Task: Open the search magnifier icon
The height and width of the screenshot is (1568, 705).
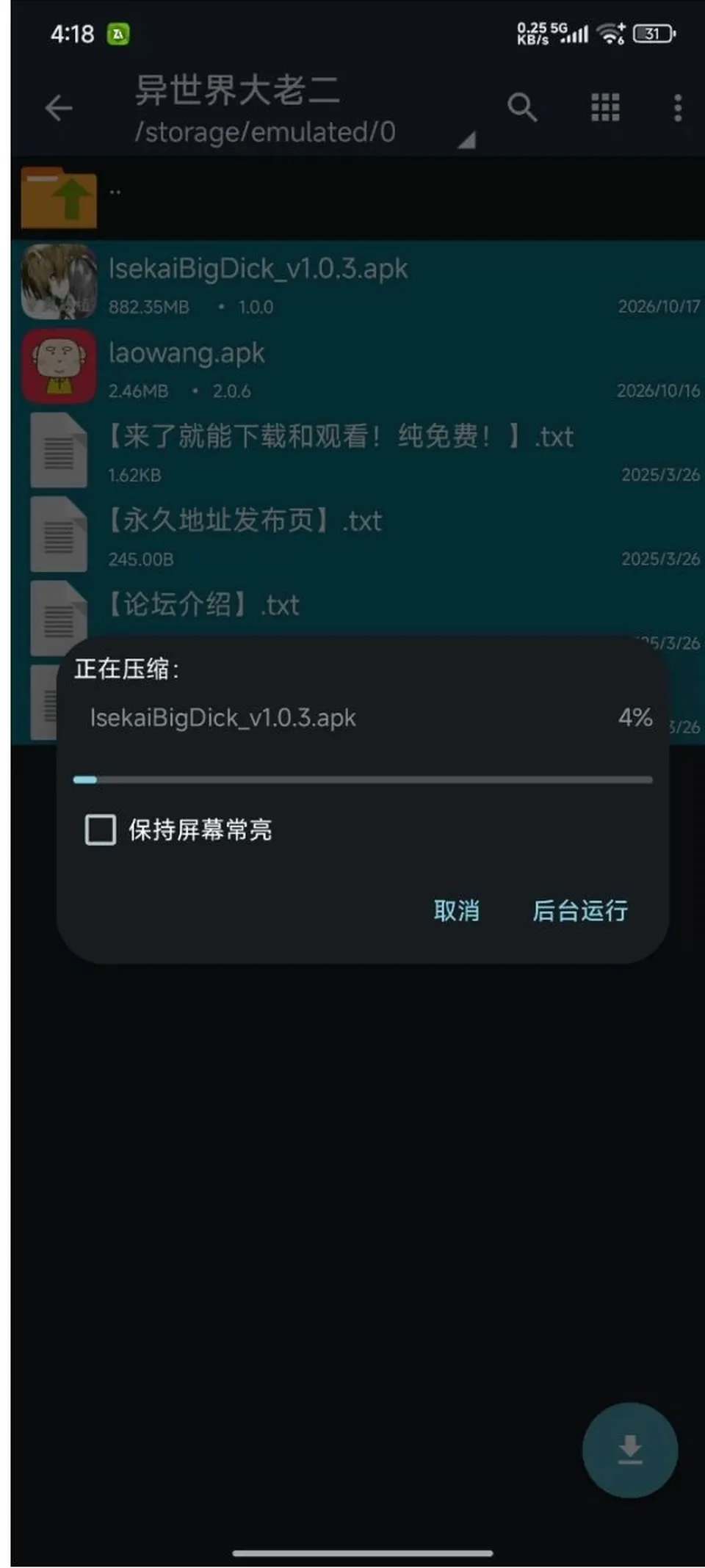Action: [522, 108]
